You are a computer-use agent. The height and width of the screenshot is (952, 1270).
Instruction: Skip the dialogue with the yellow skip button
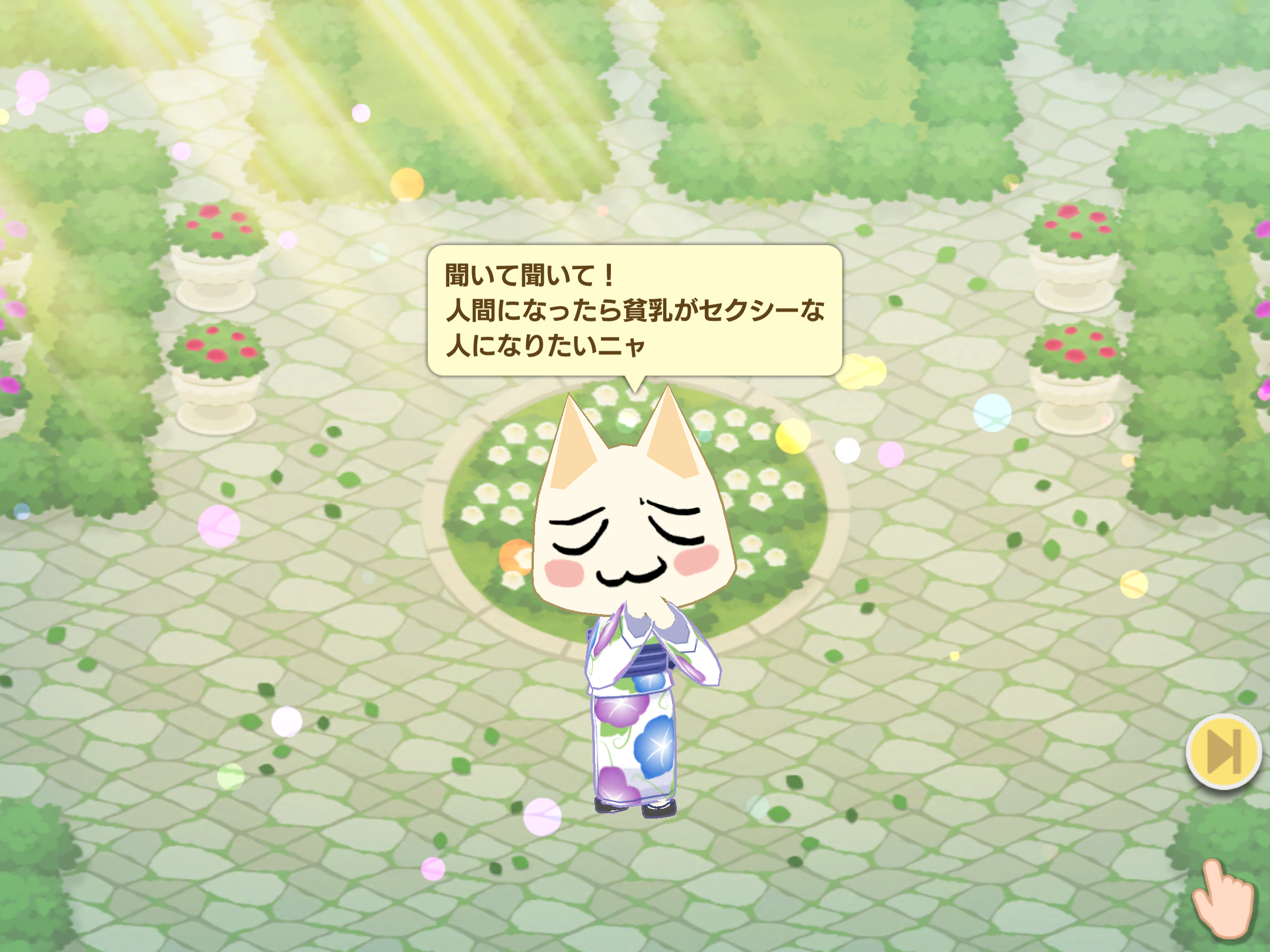(x=1224, y=752)
